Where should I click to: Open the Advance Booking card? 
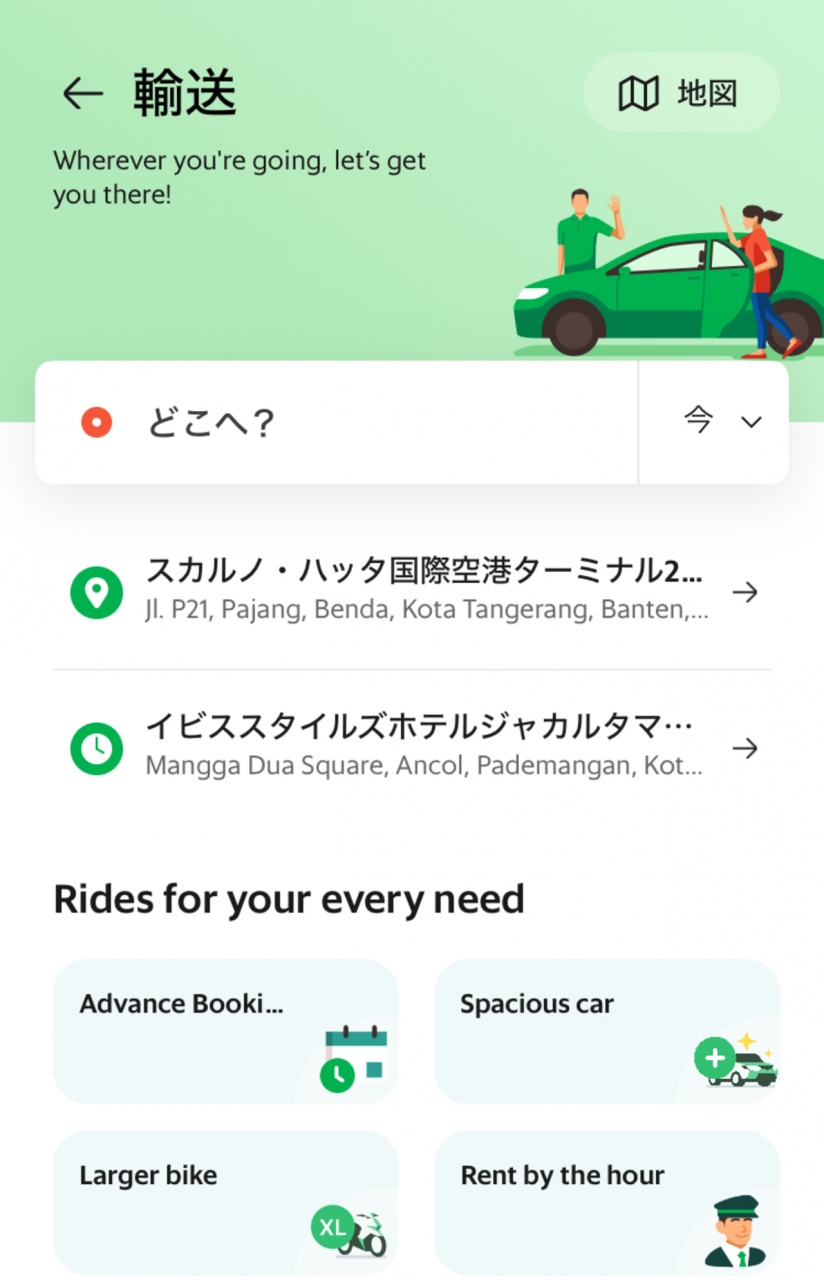[x=225, y=1031]
